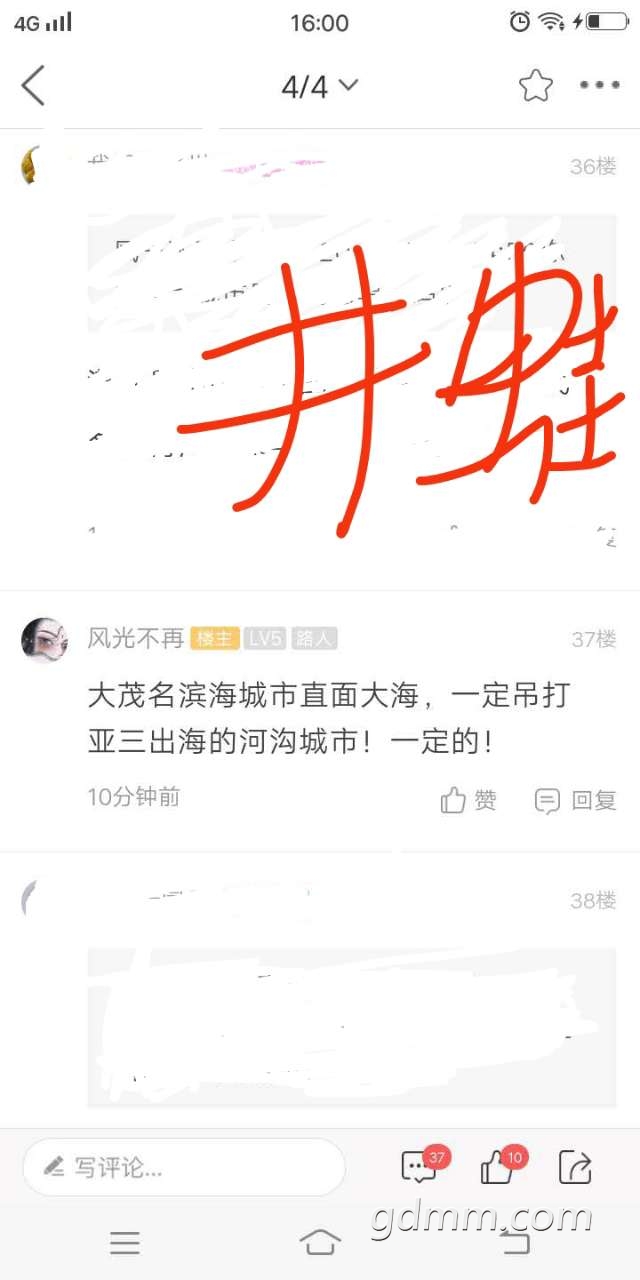Viewport: 640px width, 1280px height.
Task: Share this thread
Action: click(x=575, y=1166)
